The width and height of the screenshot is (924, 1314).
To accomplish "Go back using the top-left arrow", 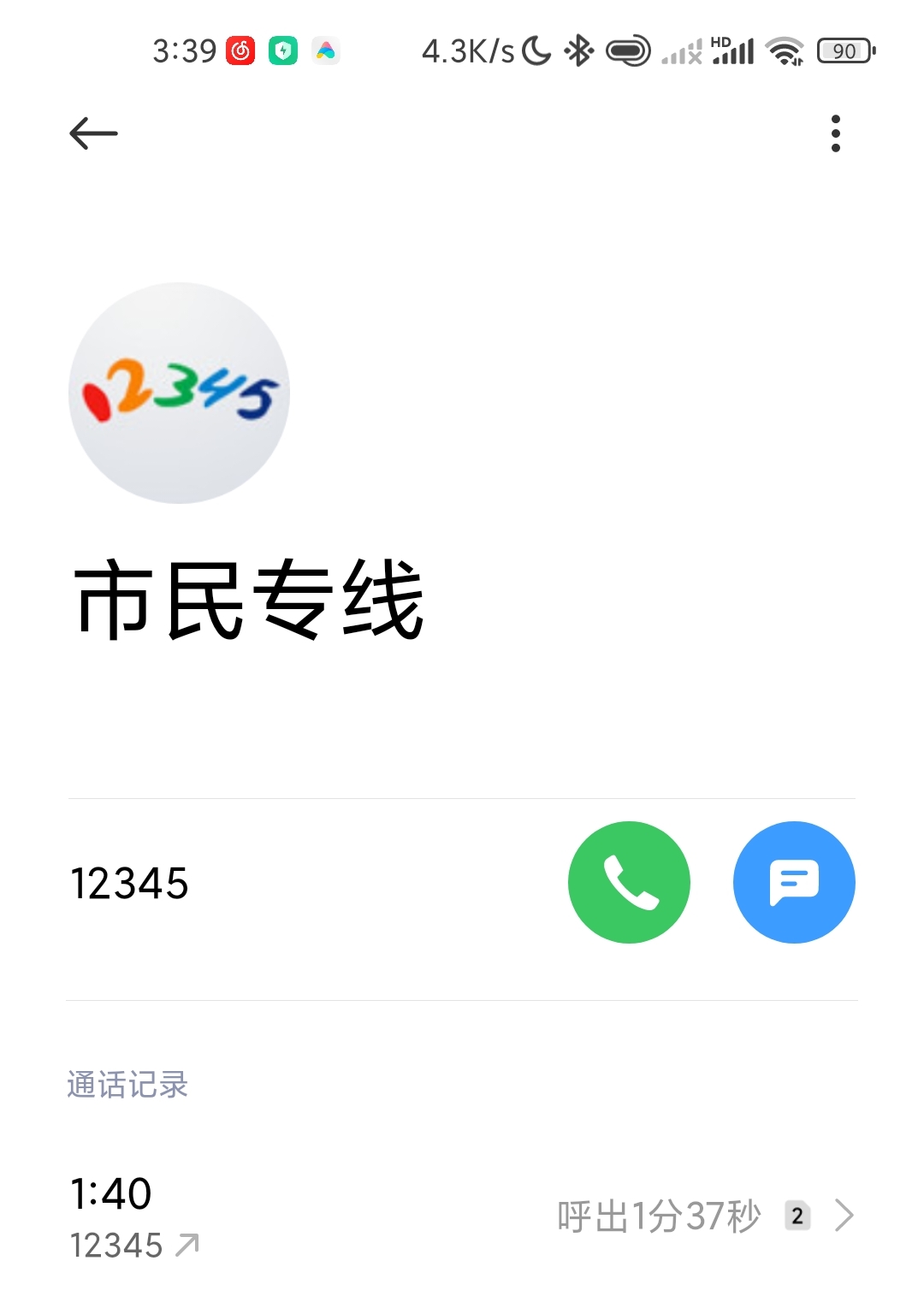I will coord(93,133).
